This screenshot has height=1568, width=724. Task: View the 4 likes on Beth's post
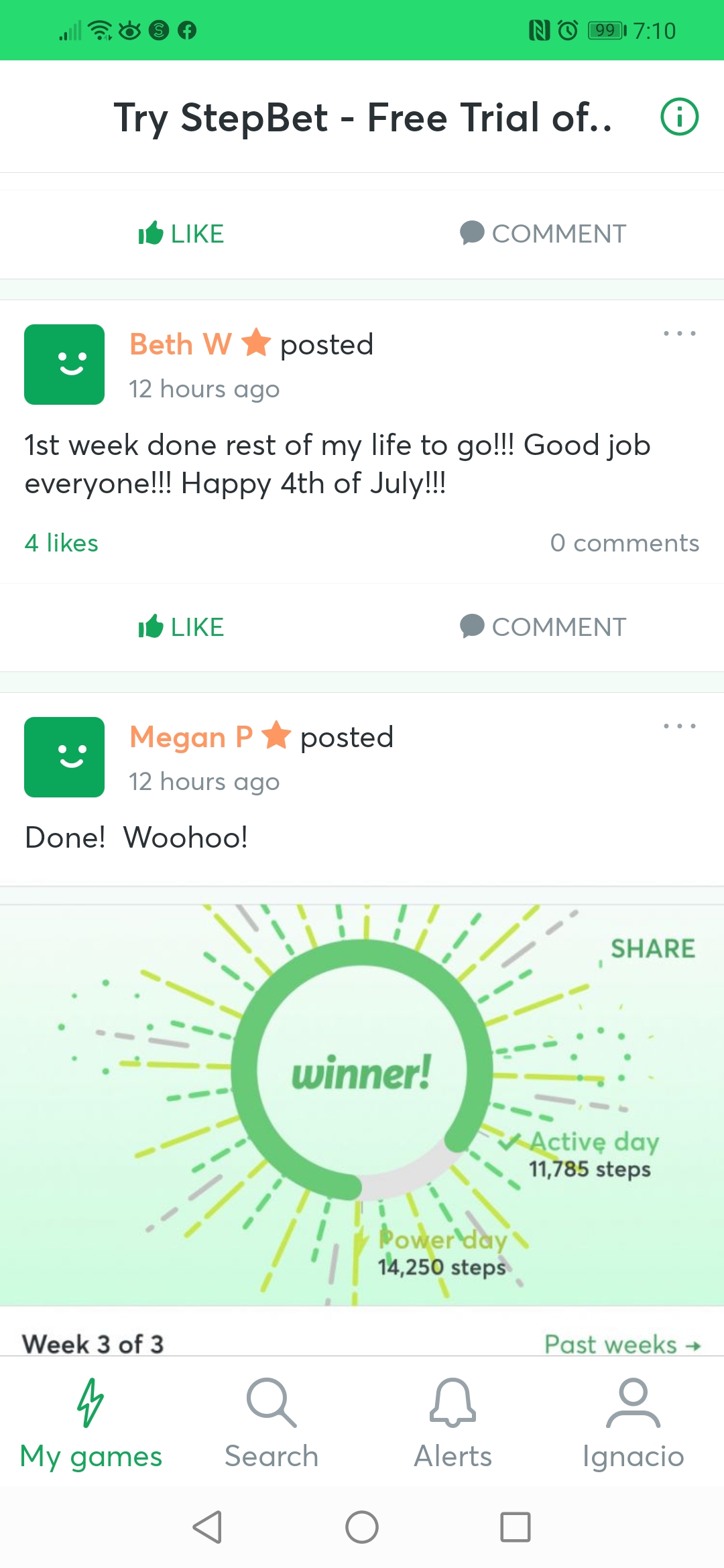[61, 543]
